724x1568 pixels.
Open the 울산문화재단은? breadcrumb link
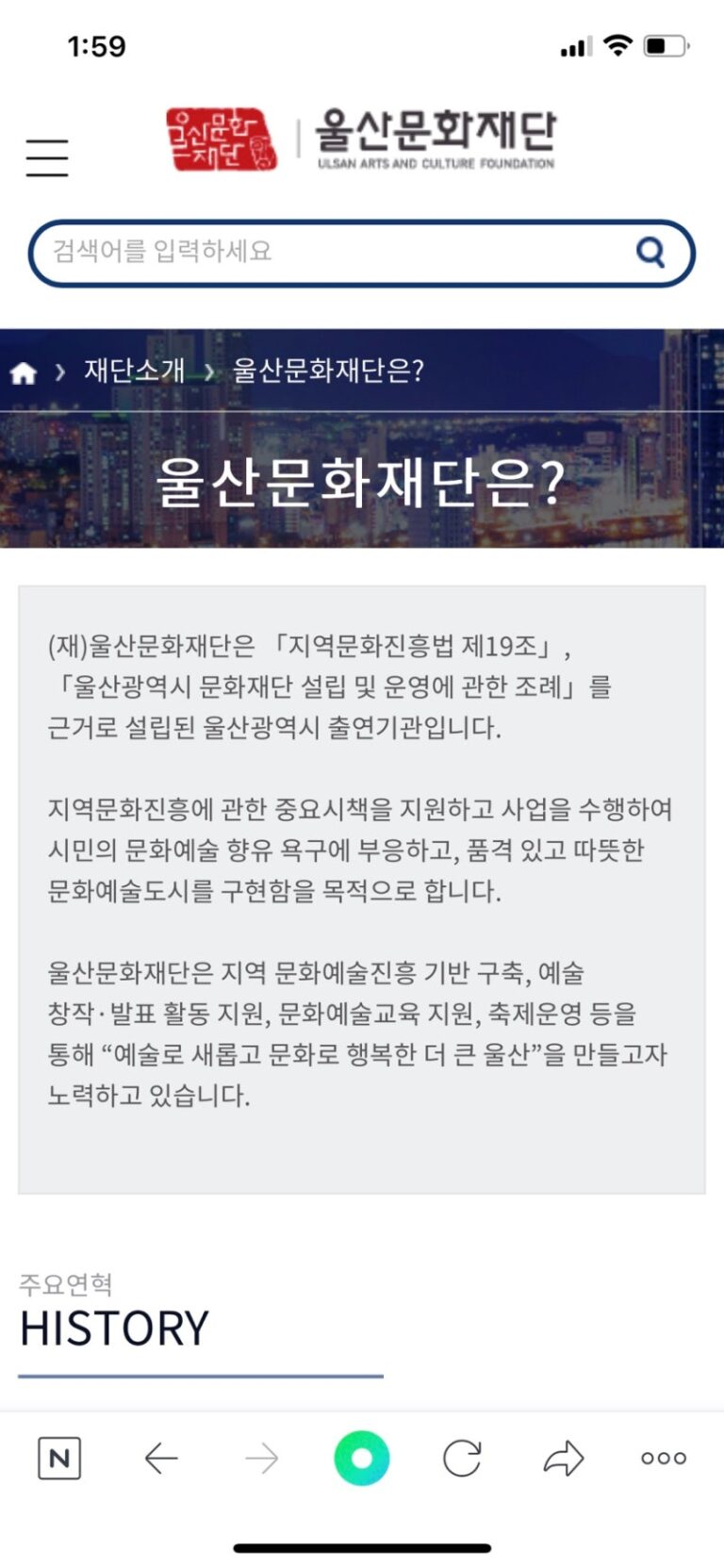[x=328, y=371]
